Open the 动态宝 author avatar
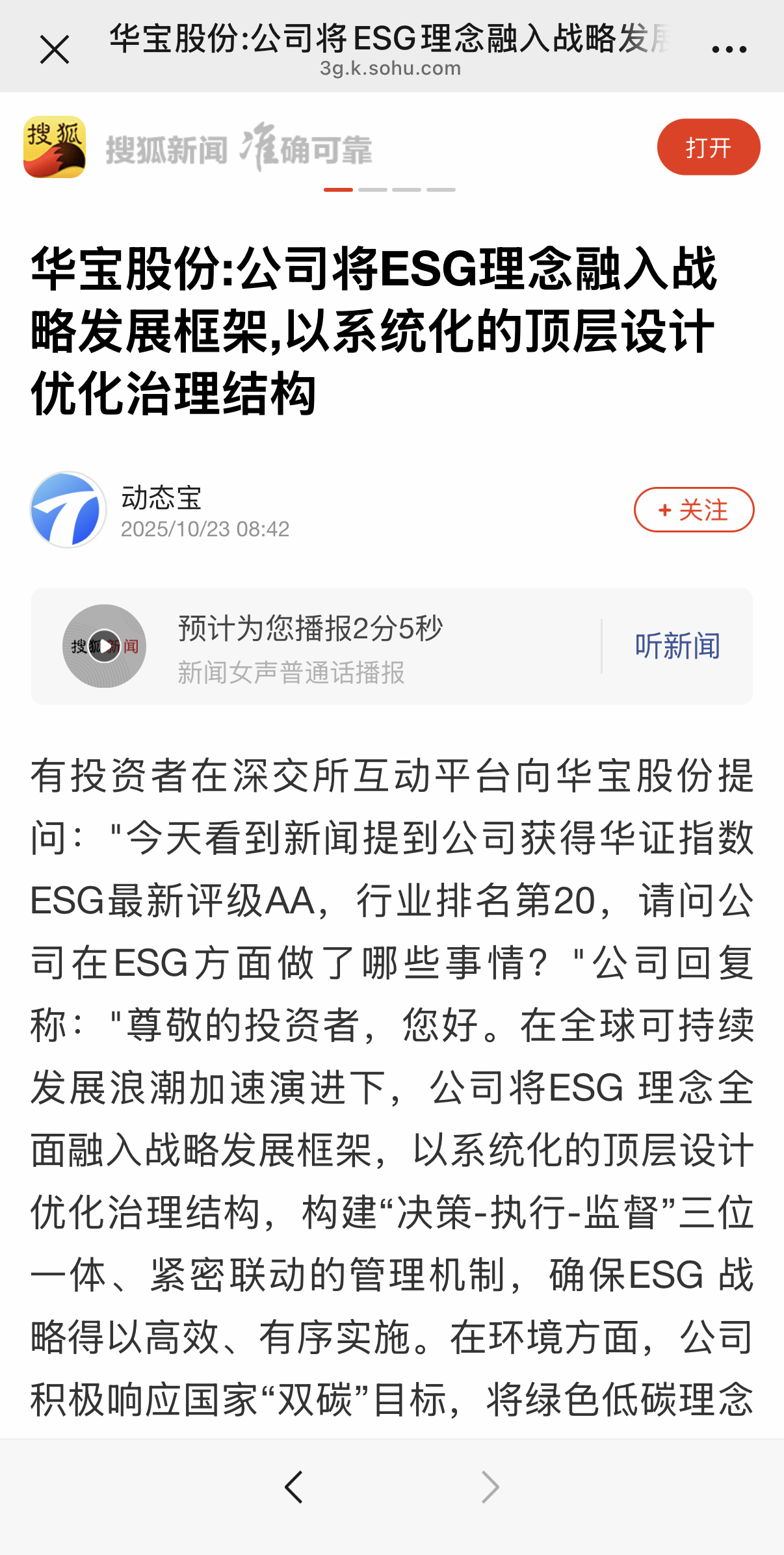The height and width of the screenshot is (1555, 784). click(x=68, y=510)
